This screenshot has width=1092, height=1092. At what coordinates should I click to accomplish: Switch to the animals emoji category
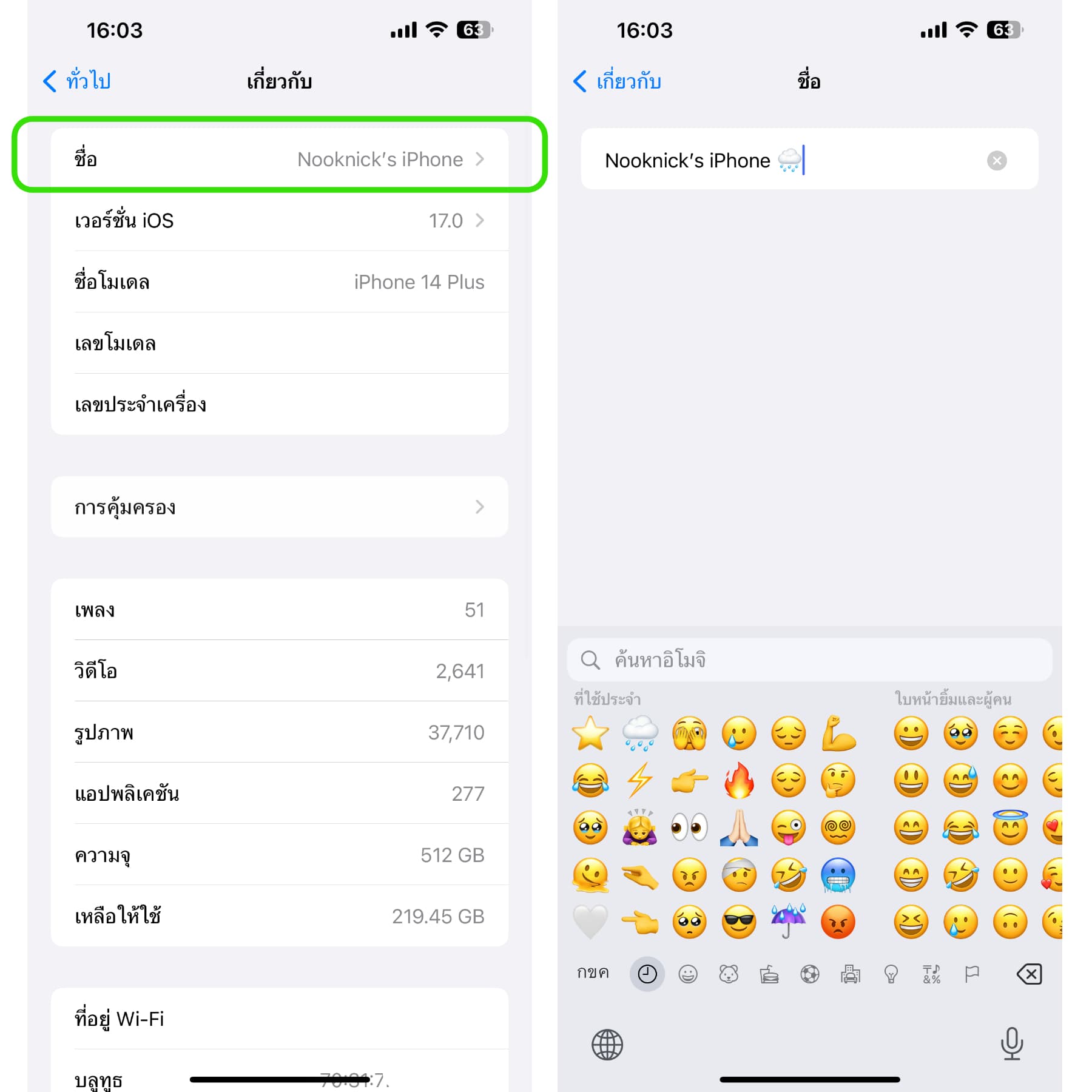tap(728, 974)
